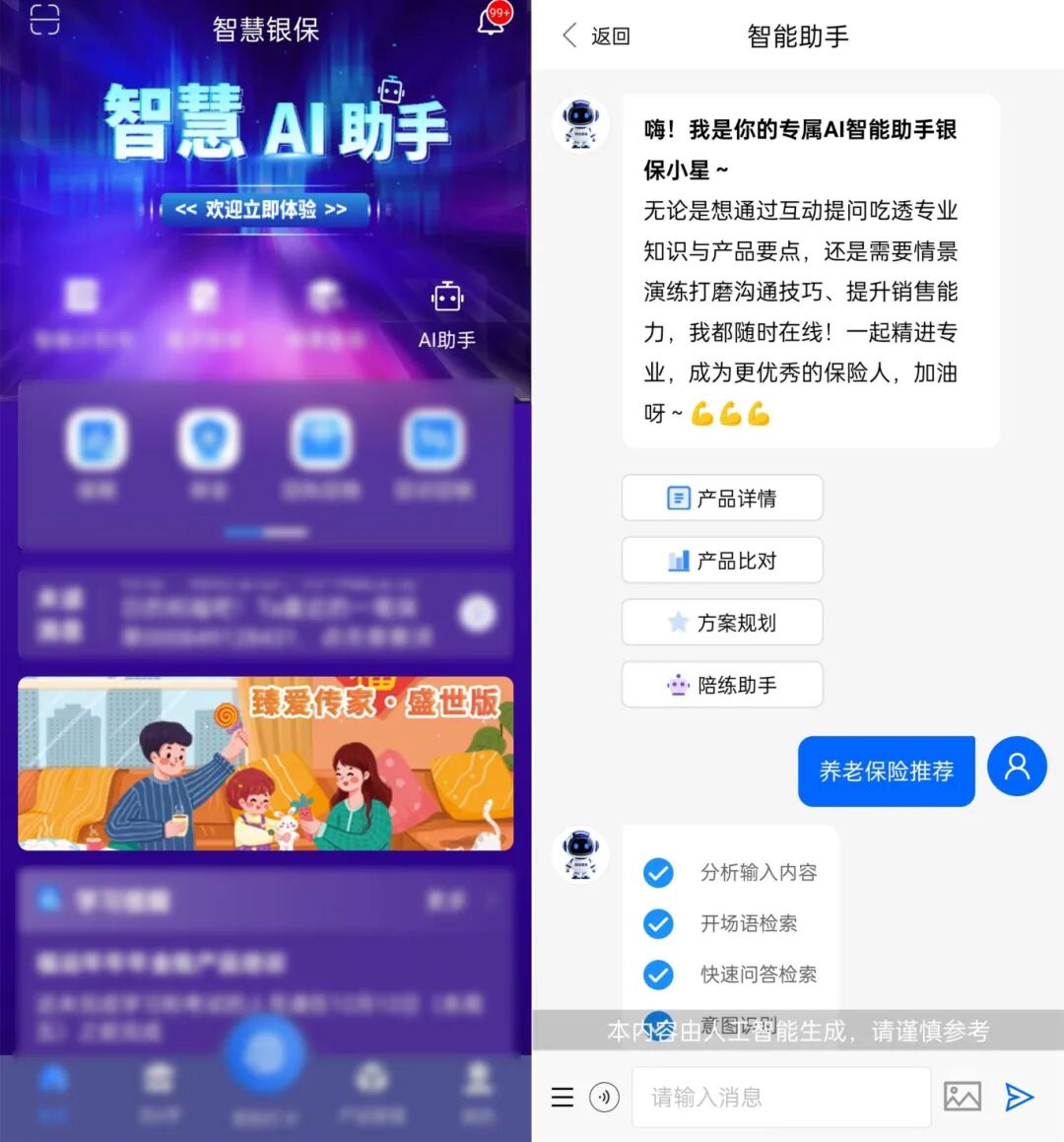Go back with the 返回 arrow
This screenshot has height=1142, width=1064.
tap(595, 36)
